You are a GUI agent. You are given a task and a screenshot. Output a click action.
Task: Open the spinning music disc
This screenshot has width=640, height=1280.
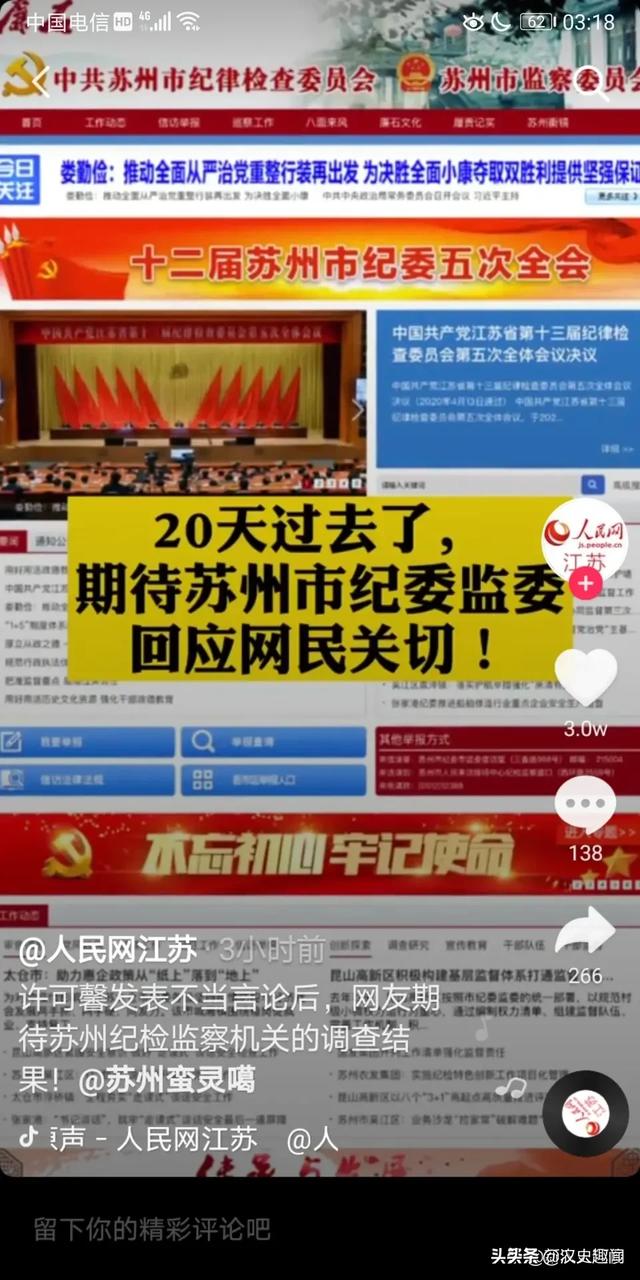coord(586,1113)
